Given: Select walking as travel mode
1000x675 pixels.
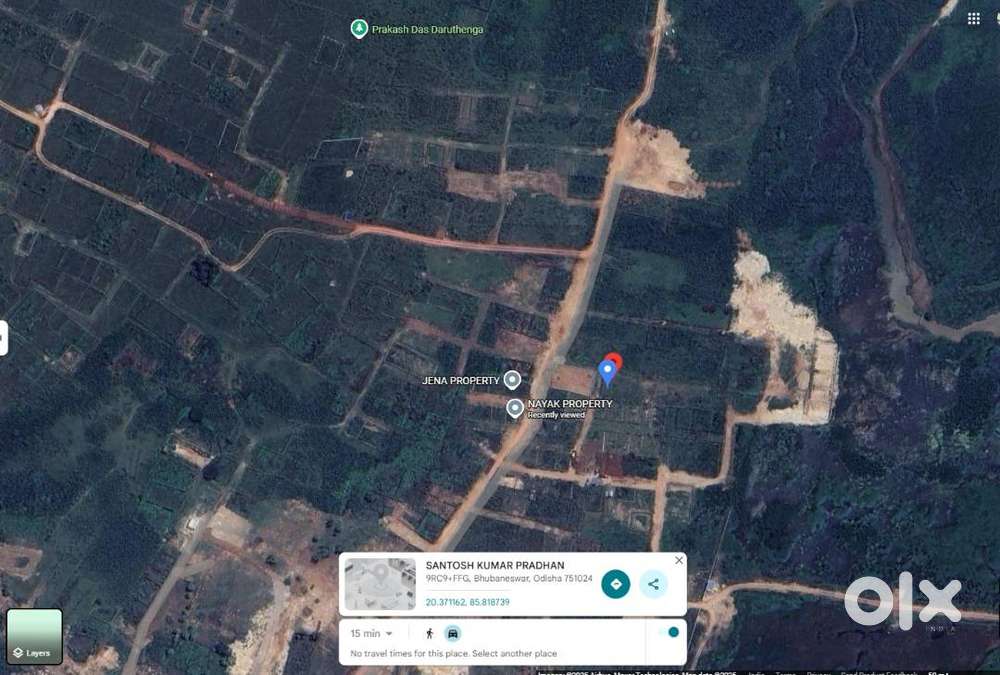Looking at the screenshot, I should click(x=430, y=633).
